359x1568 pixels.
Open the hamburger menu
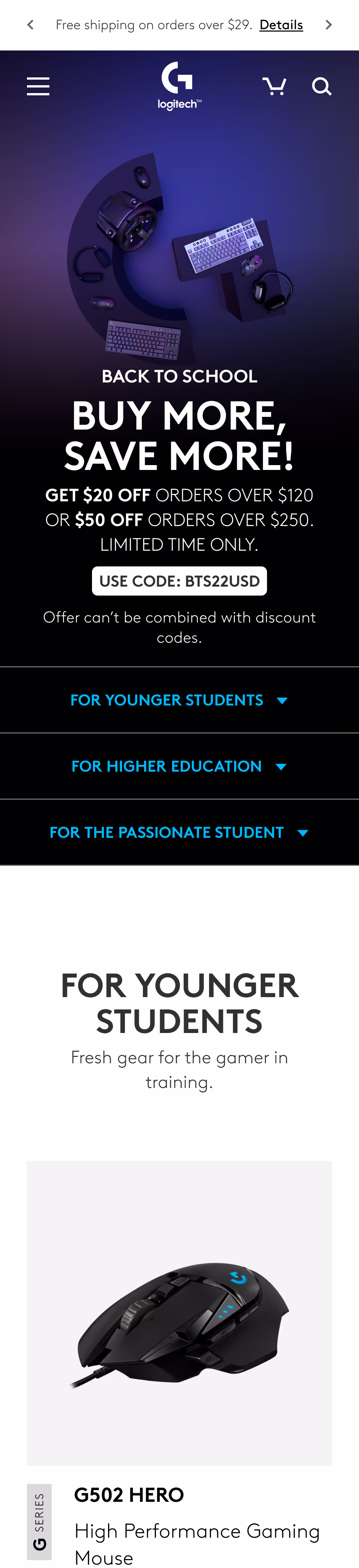coord(38,86)
